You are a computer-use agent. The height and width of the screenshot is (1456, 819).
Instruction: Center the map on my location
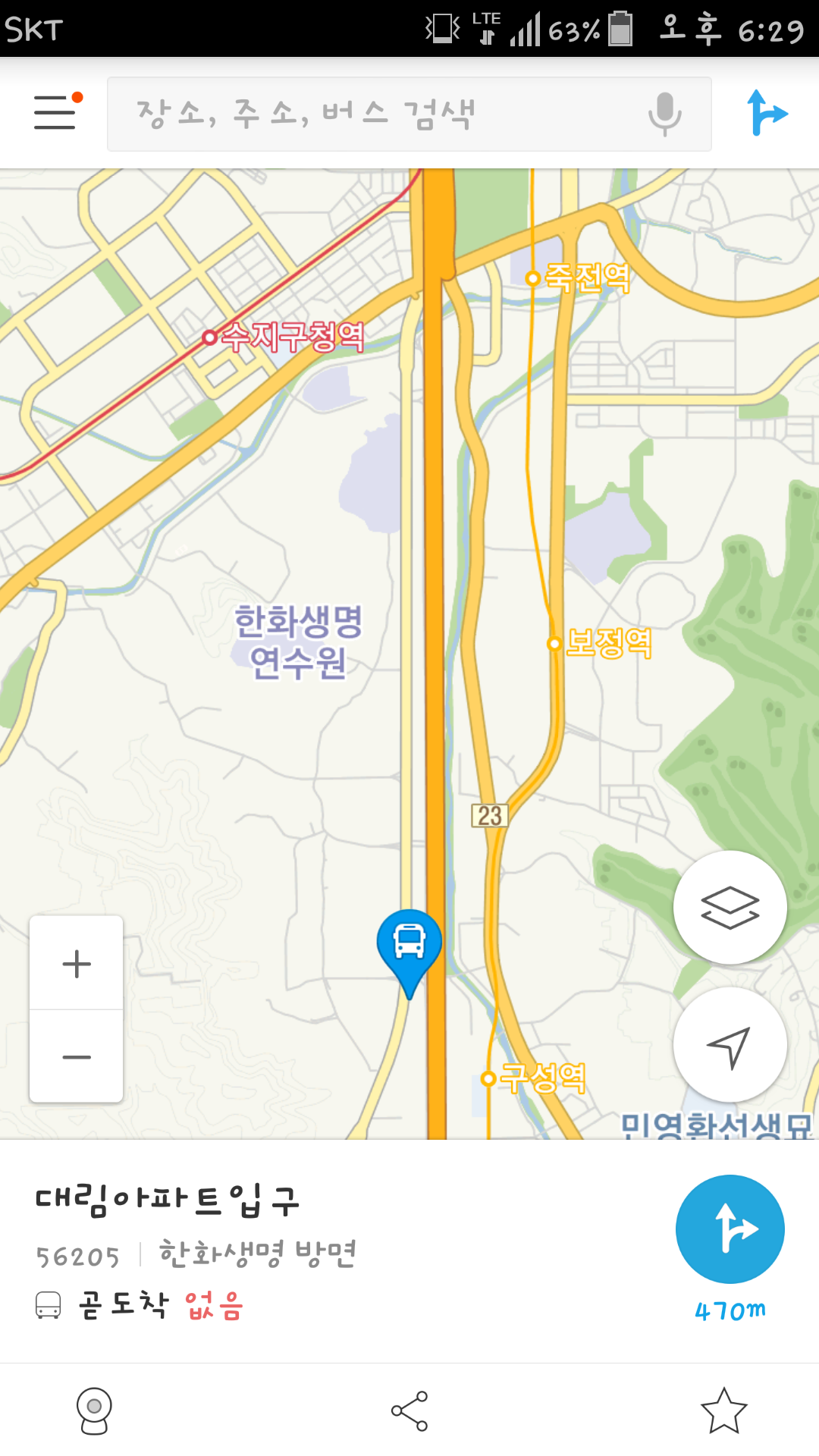point(730,1046)
